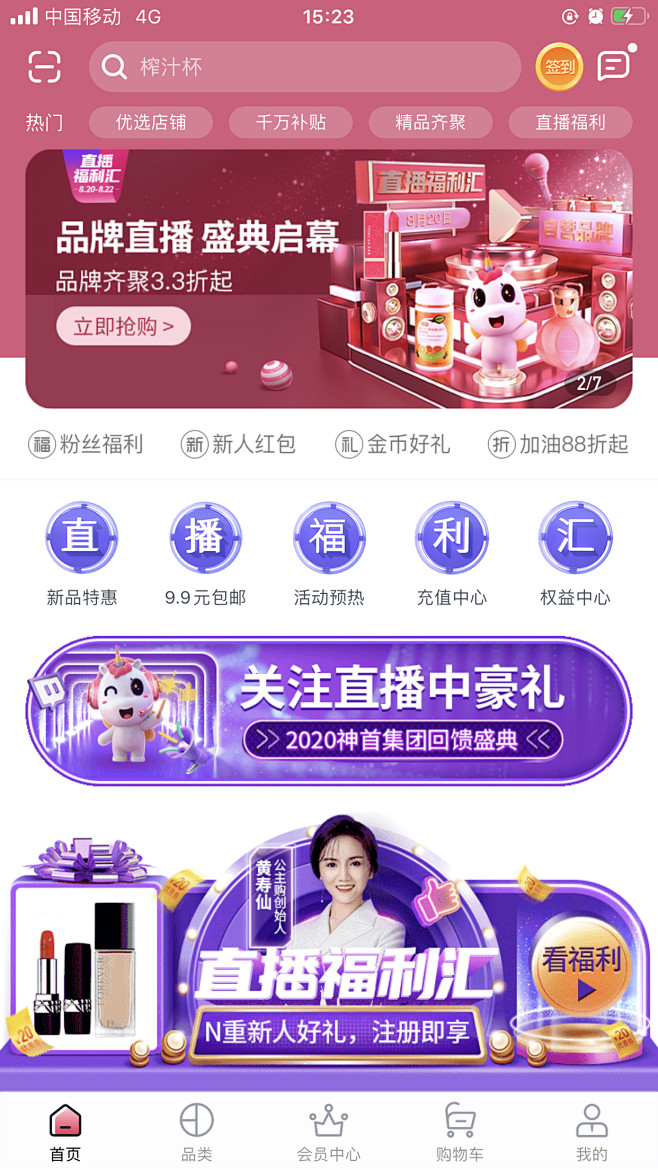Screen dimensions: 658x1170
Task: Open 9.9元包邮 shortcut
Action: click(205, 554)
